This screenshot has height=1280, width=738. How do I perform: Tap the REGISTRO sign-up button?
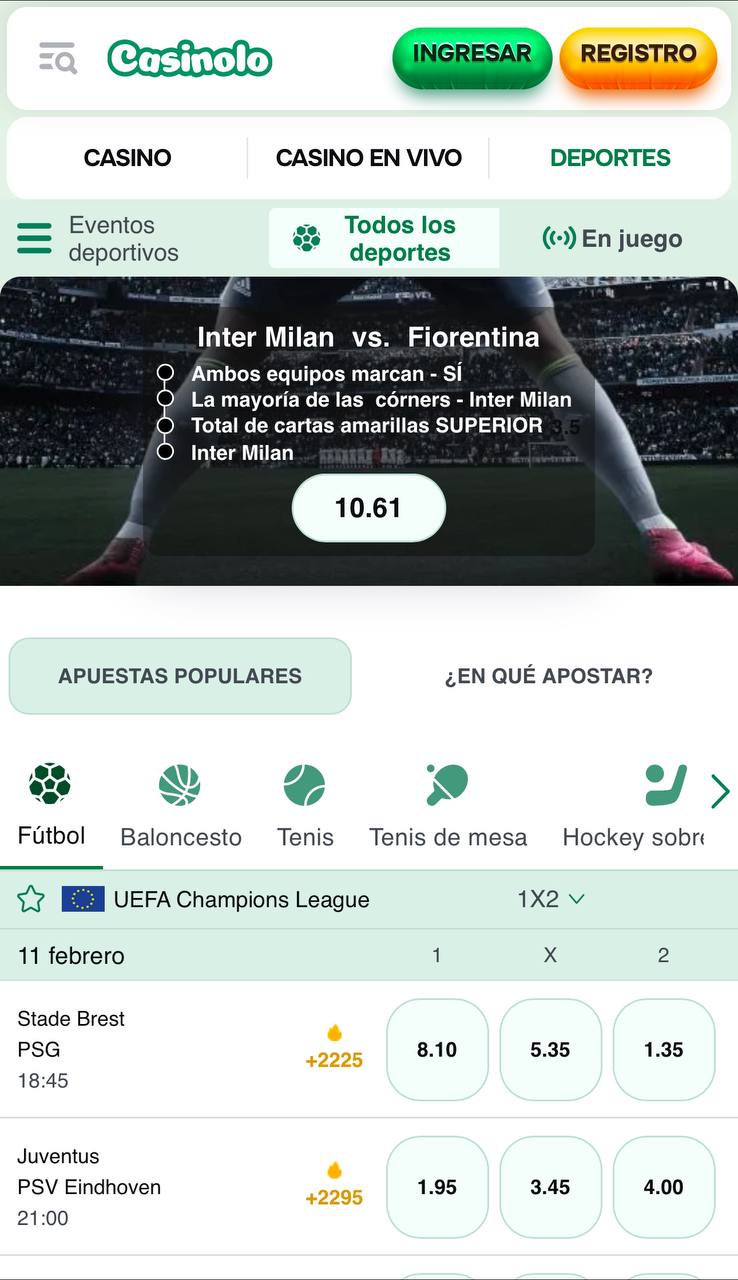pyautogui.click(x=639, y=55)
